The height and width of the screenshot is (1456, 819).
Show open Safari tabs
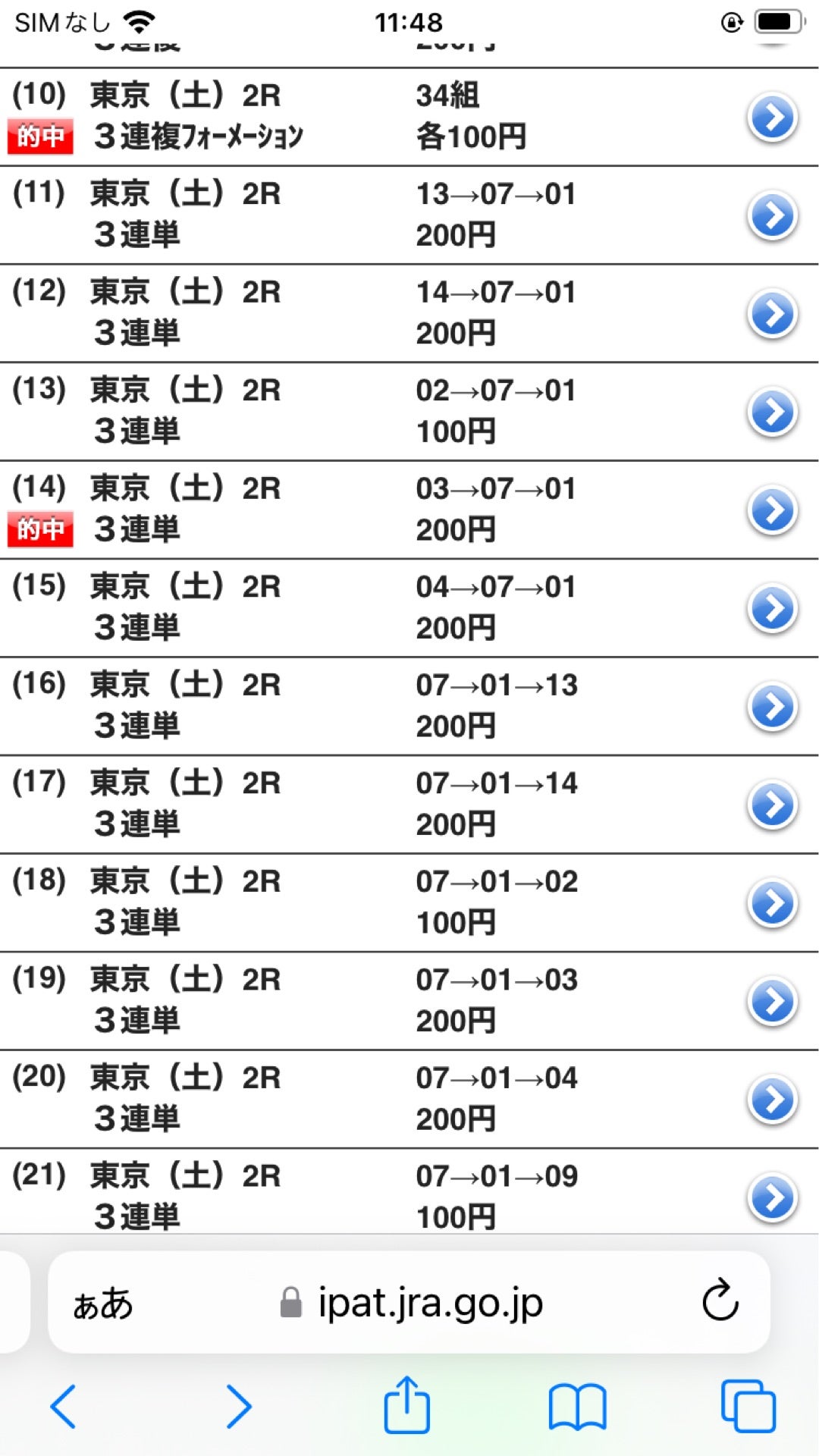coord(748,1407)
